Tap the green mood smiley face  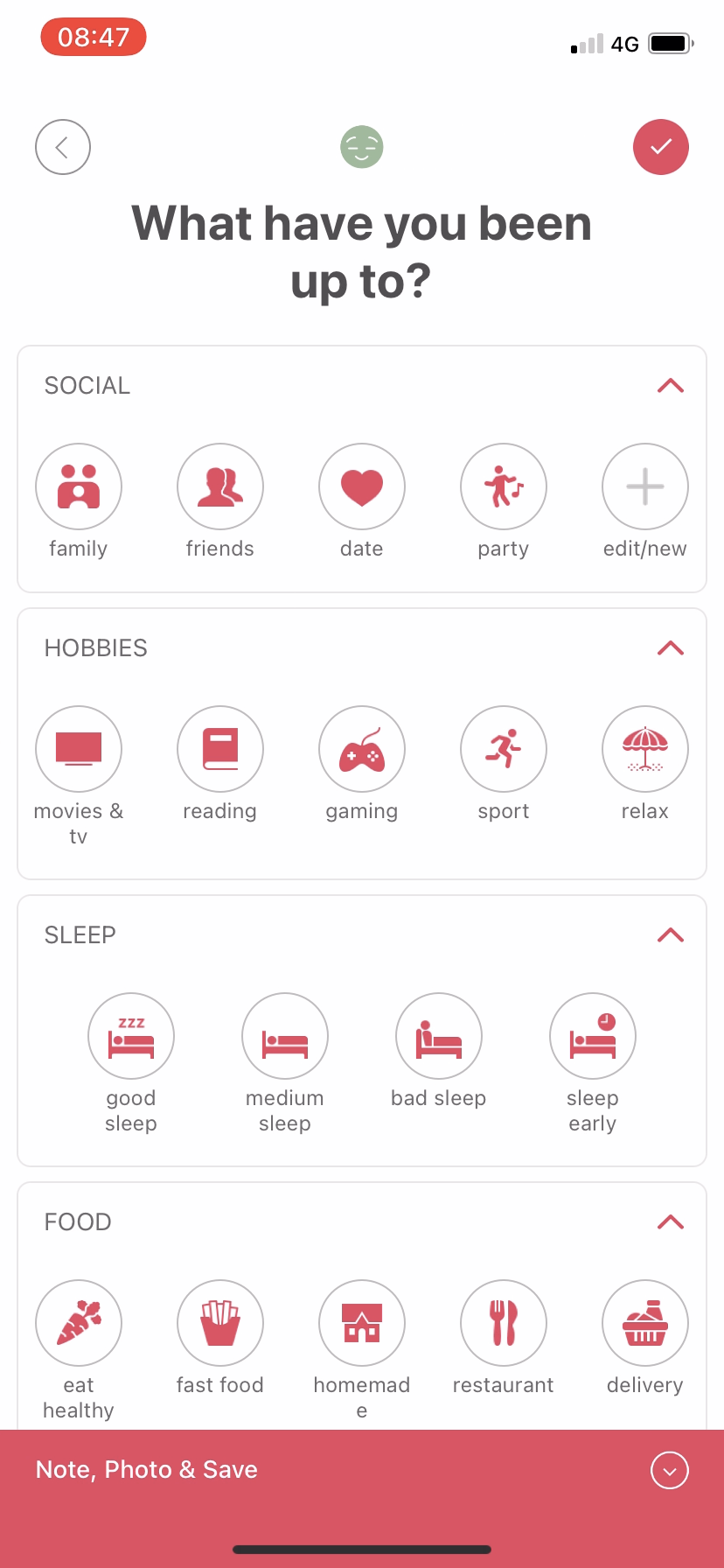tap(361, 147)
